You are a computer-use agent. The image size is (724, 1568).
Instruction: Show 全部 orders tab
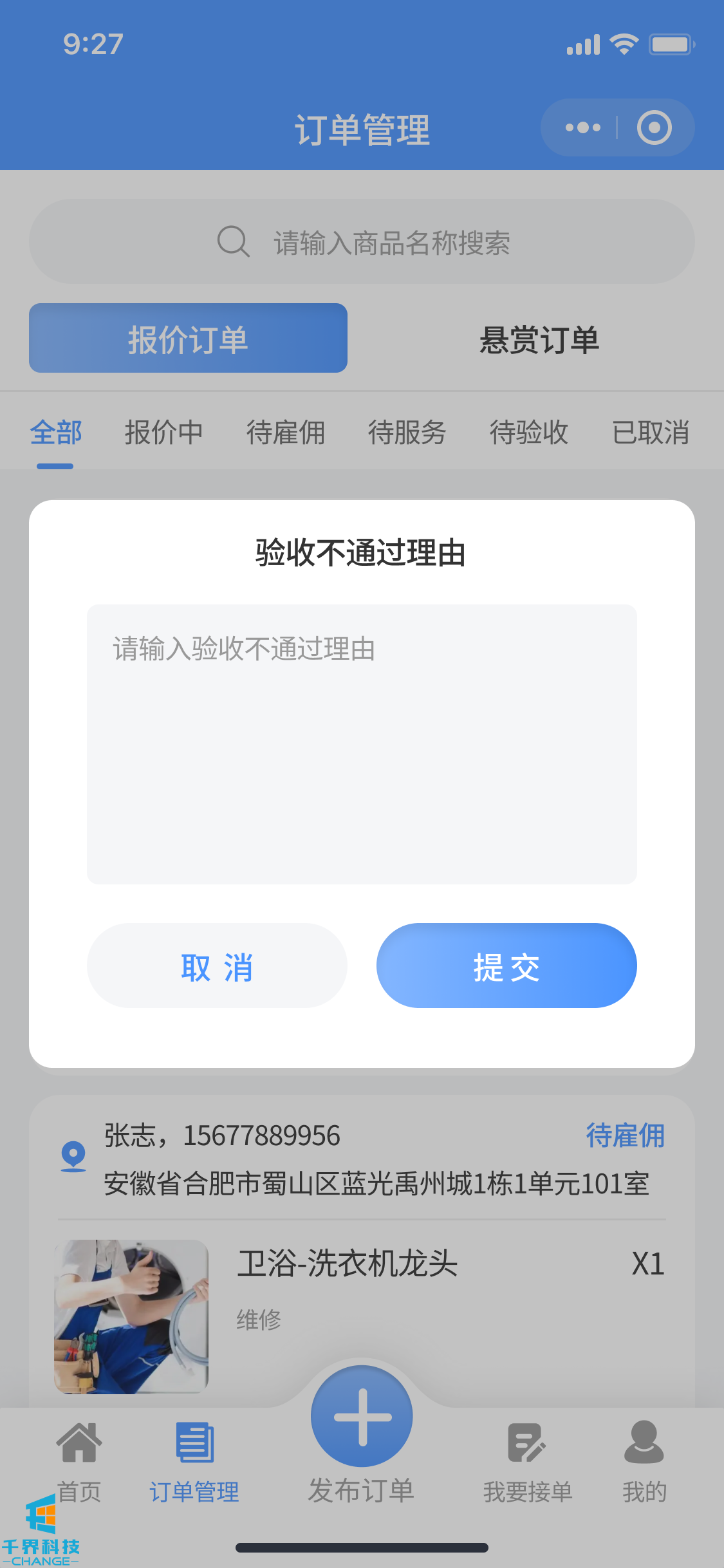(55, 433)
